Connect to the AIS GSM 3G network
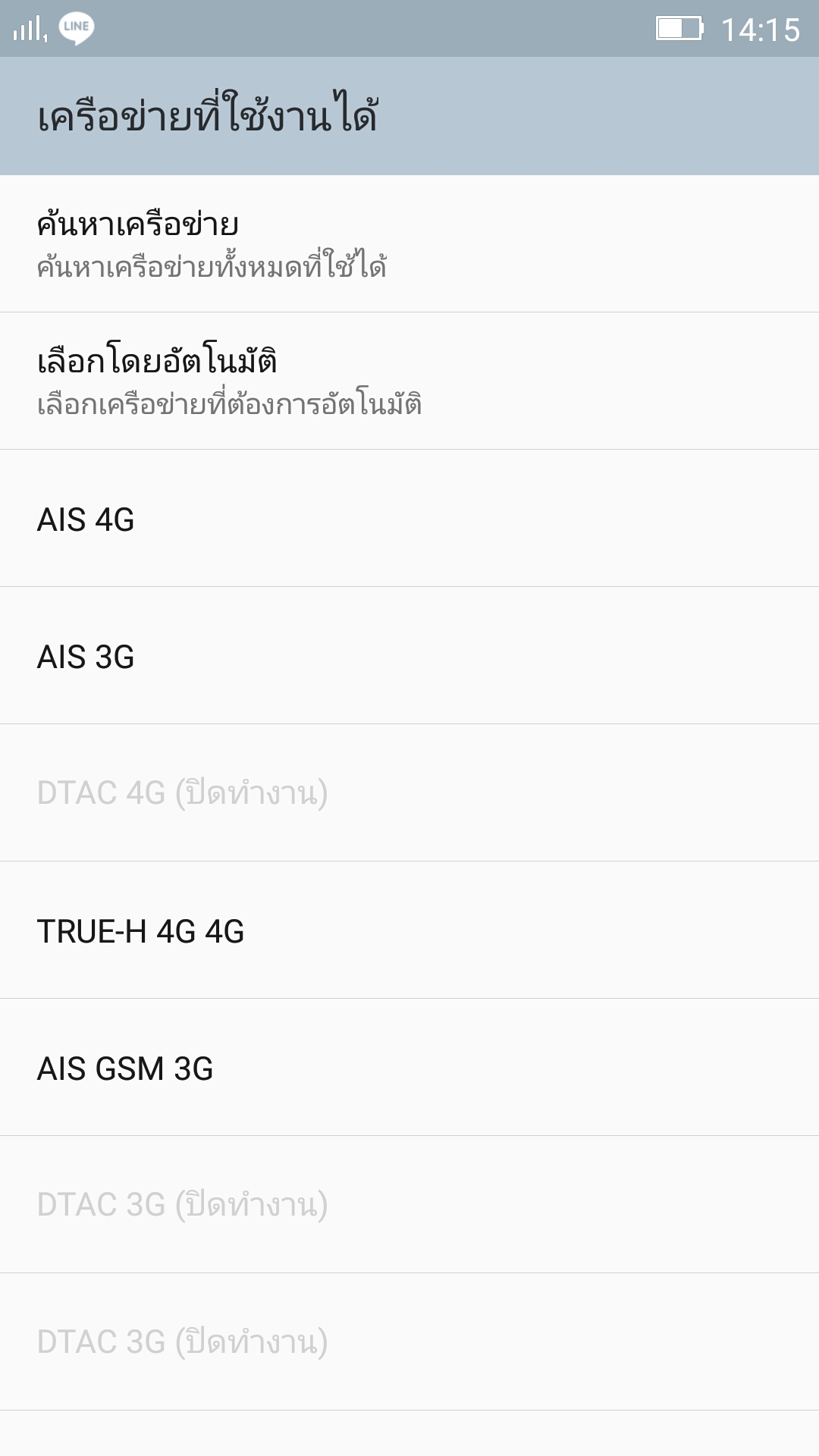819x1456 pixels. (409, 1067)
